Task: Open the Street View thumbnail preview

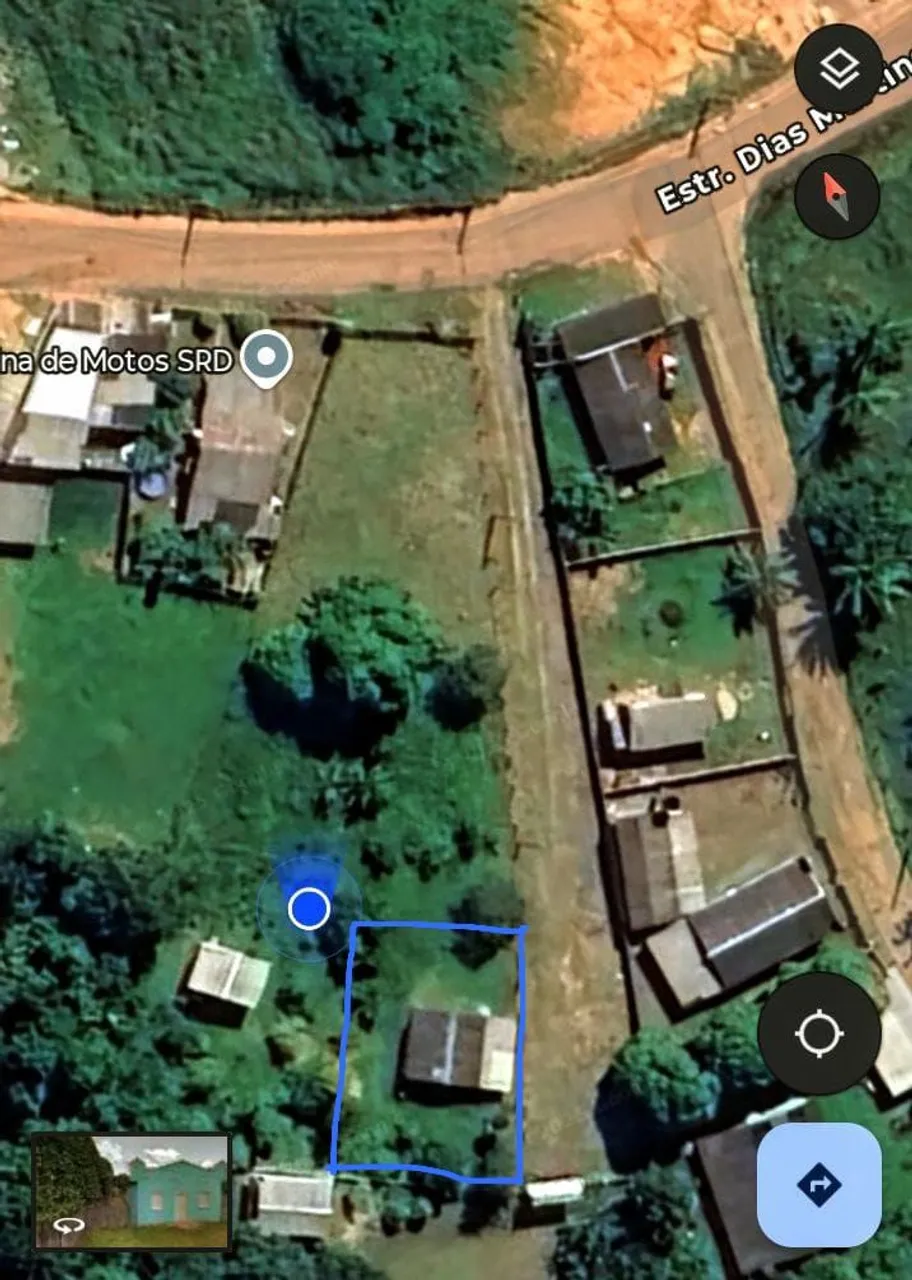Action: (x=132, y=1191)
